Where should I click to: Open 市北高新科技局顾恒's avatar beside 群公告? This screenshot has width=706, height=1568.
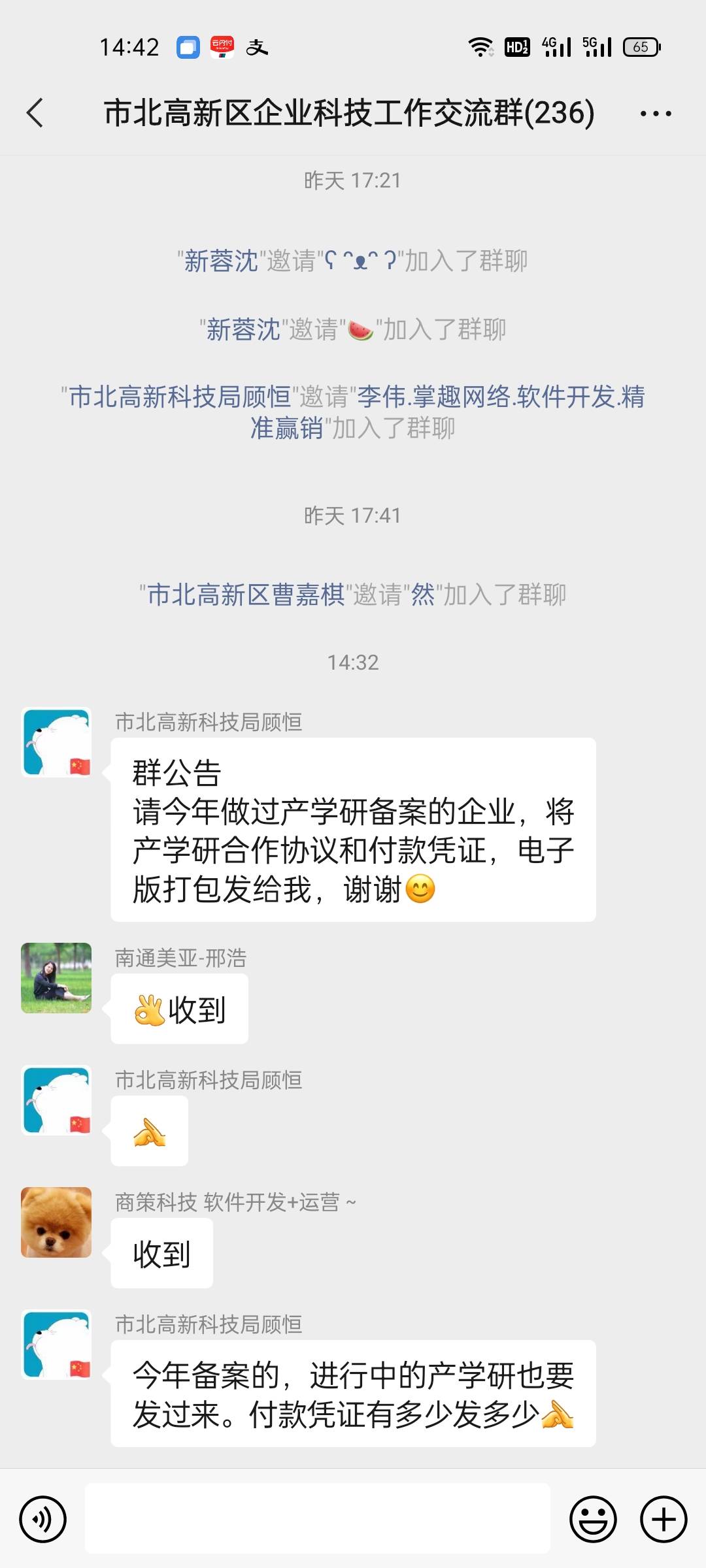coord(56,742)
